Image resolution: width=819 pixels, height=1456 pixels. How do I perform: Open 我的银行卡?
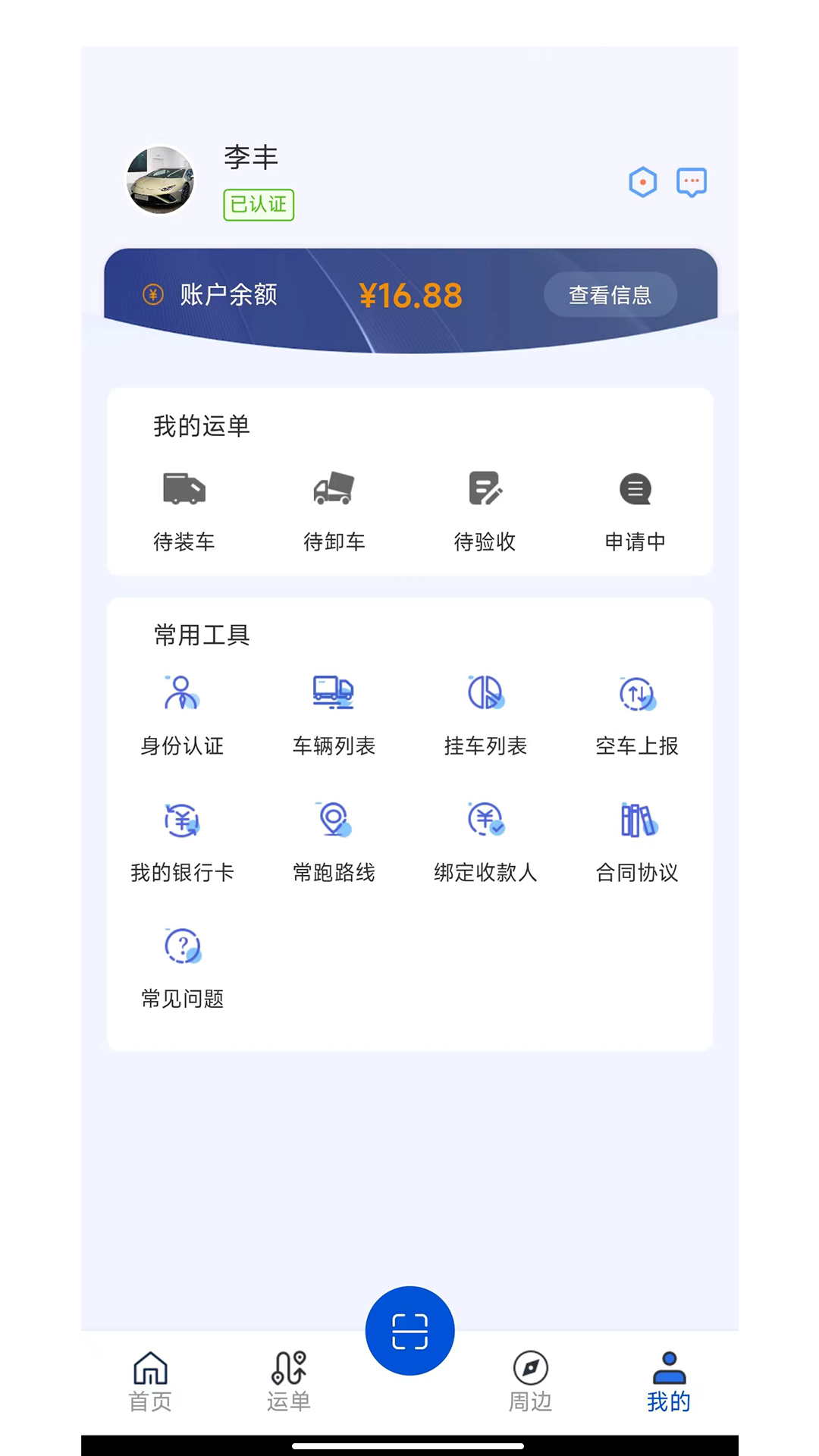[182, 841]
